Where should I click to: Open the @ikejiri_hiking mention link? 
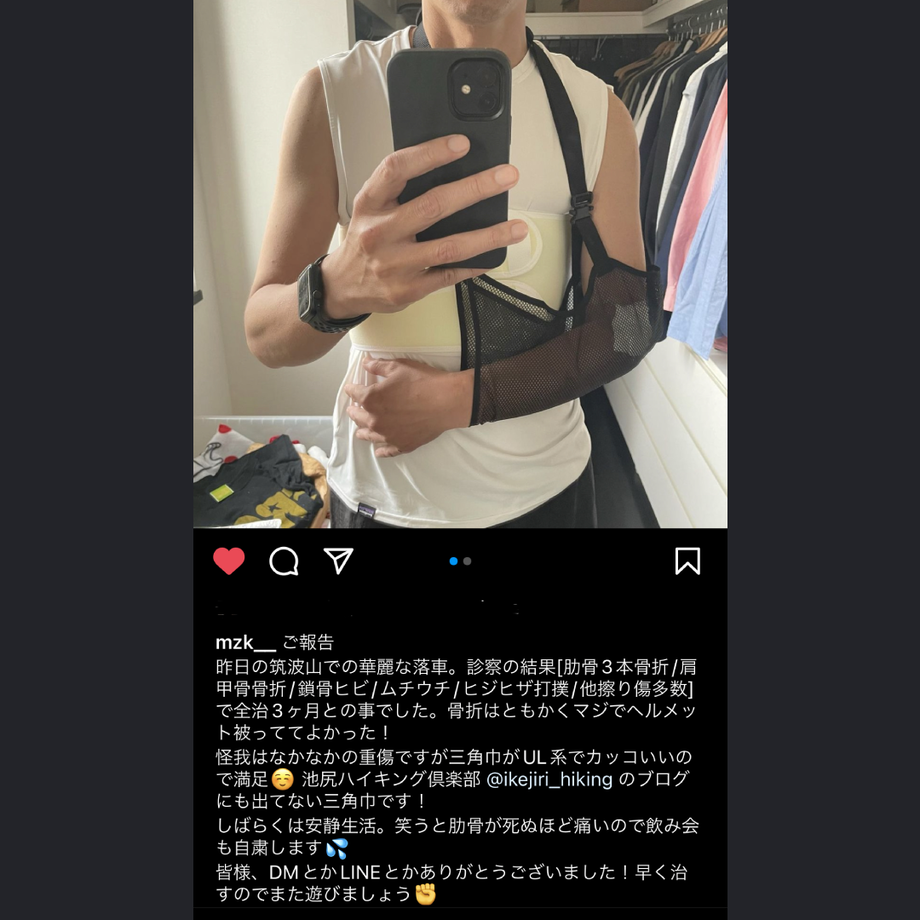550,779
